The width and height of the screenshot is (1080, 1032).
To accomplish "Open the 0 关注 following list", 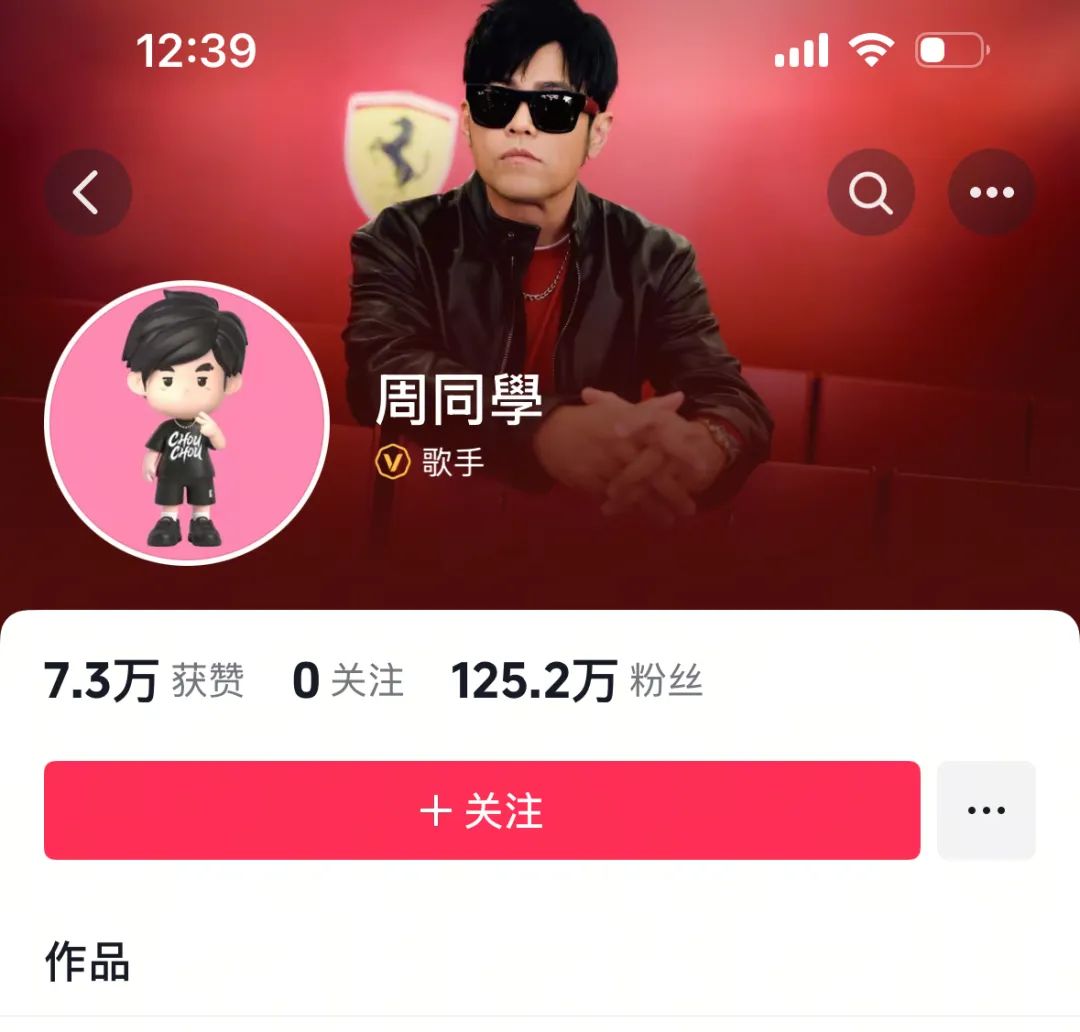I will click(x=347, y=681).
